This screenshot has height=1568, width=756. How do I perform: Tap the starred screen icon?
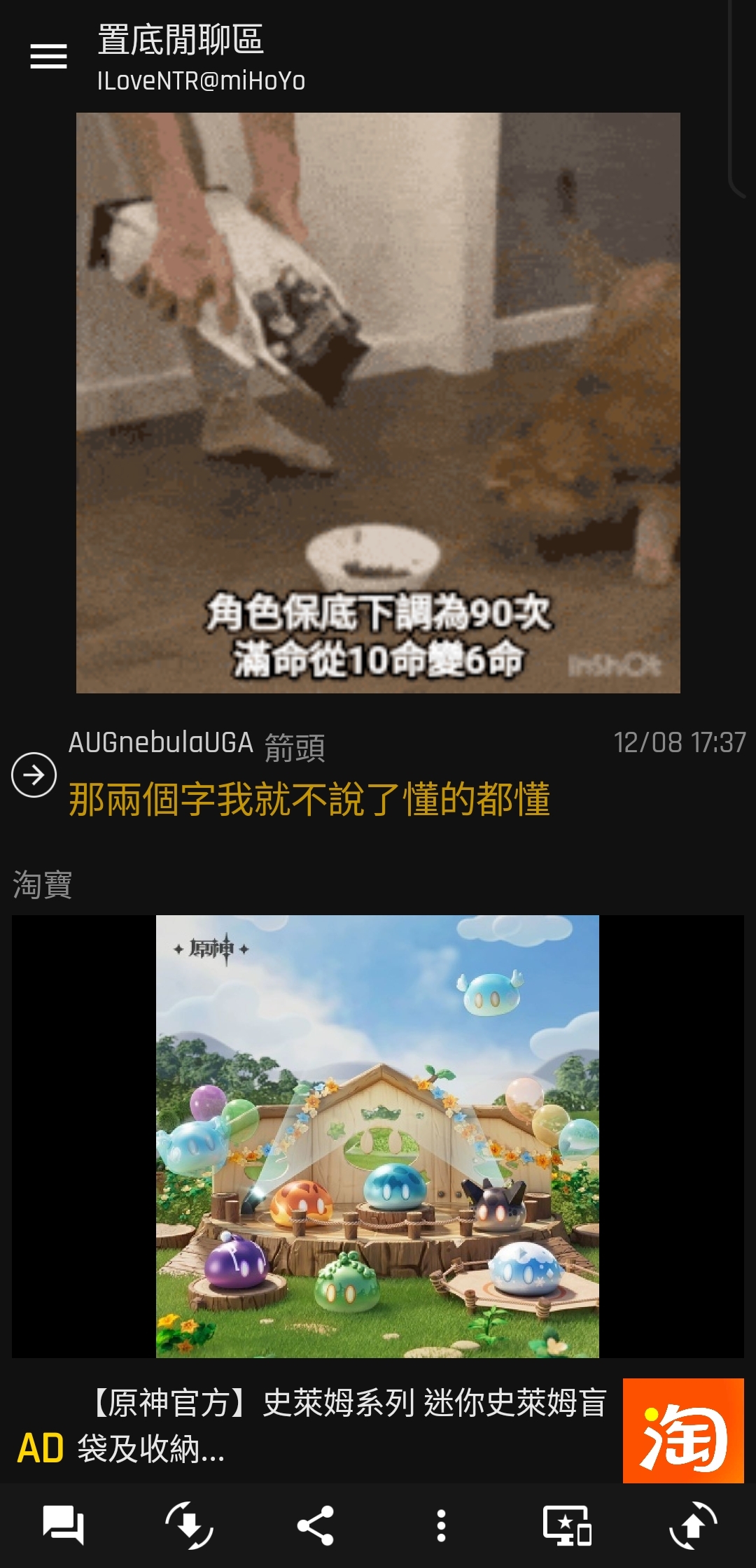point(567,1525)
